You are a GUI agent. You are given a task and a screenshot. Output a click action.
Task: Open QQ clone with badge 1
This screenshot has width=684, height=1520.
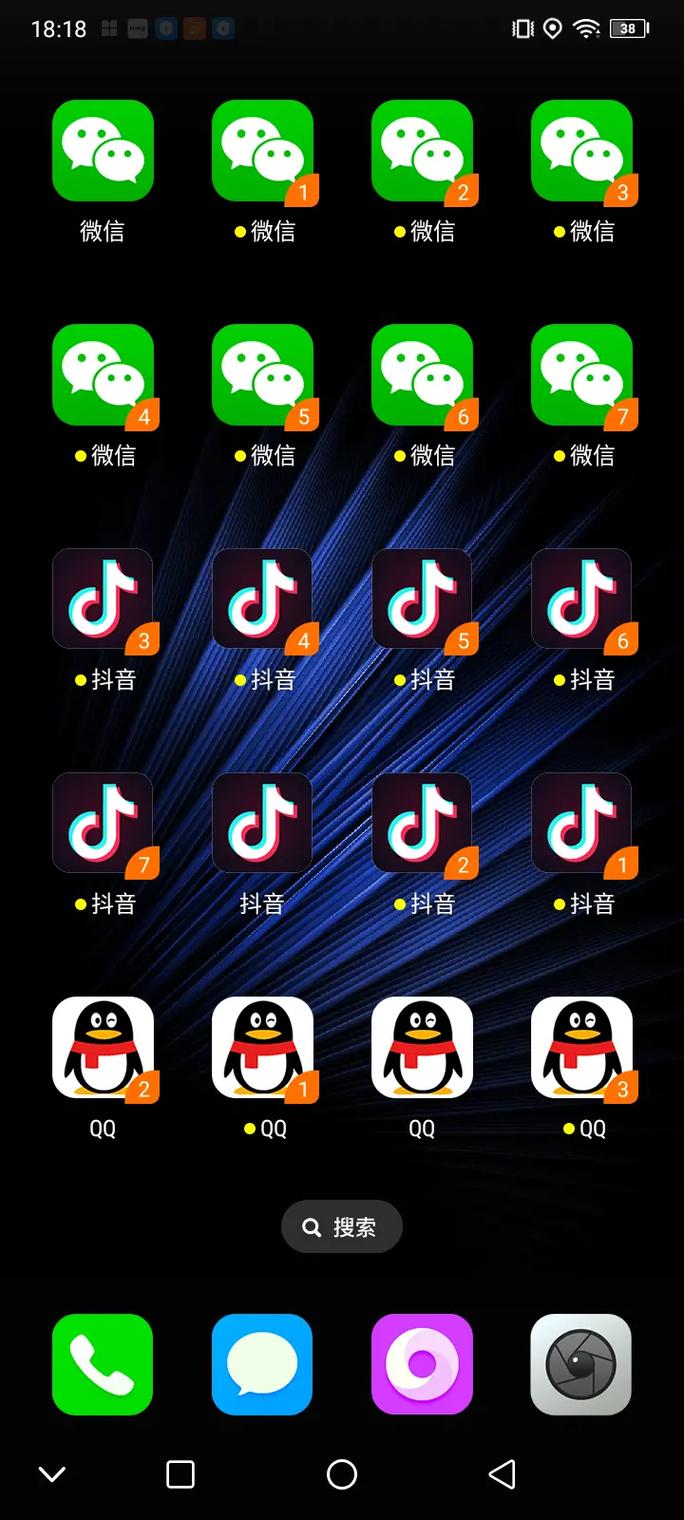pyautogui.click(x=262, y=1047)
